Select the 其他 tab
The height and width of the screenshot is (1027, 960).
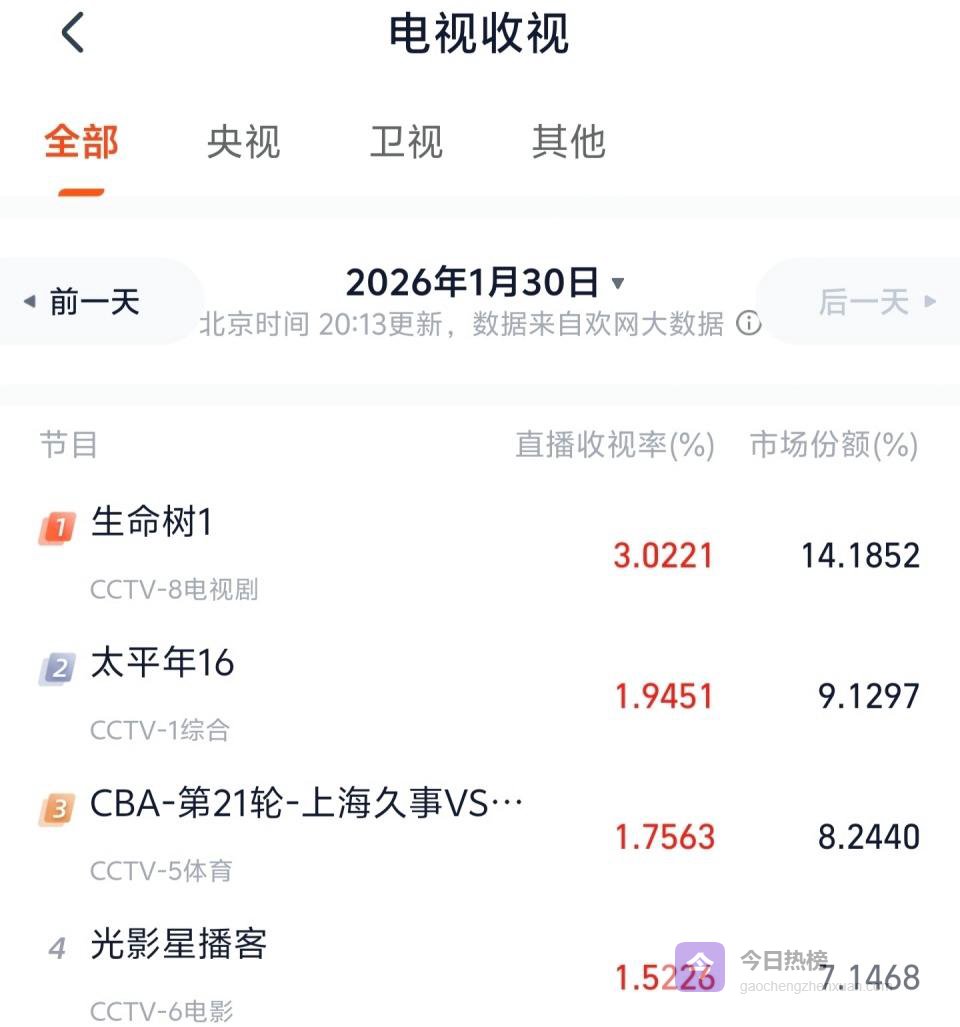[x=568, y=142]
